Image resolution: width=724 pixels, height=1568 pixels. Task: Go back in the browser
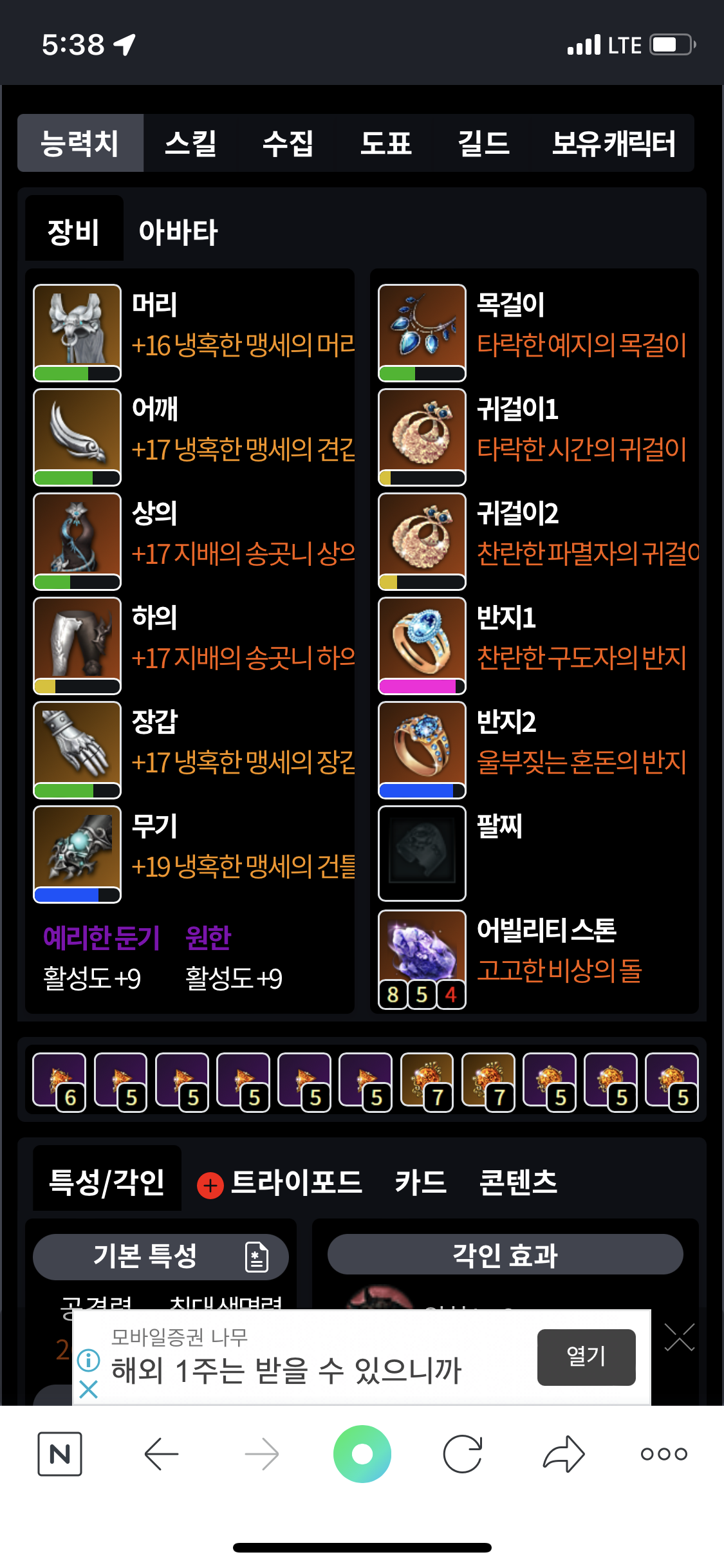tap(161, 1453)
